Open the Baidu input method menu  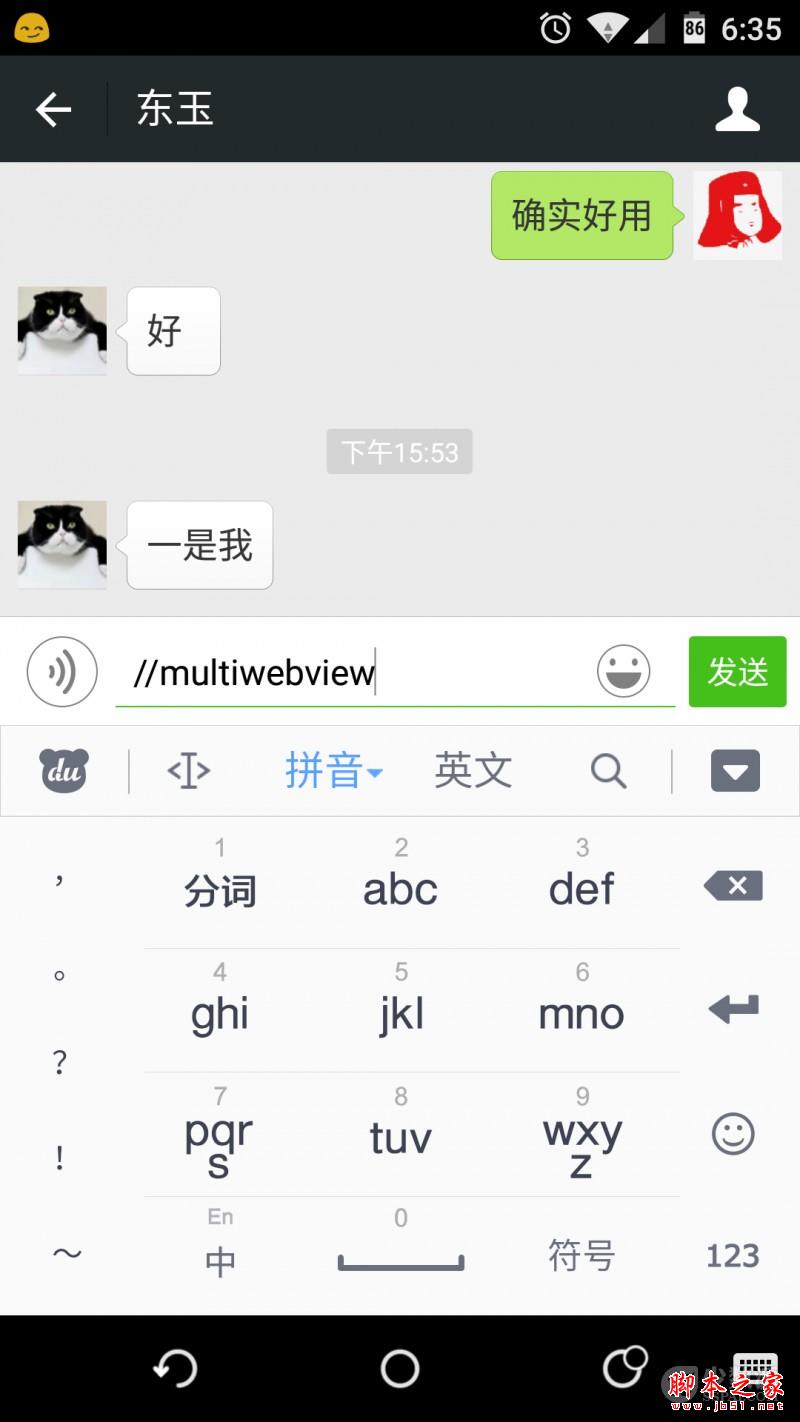[x=64, y=771]
